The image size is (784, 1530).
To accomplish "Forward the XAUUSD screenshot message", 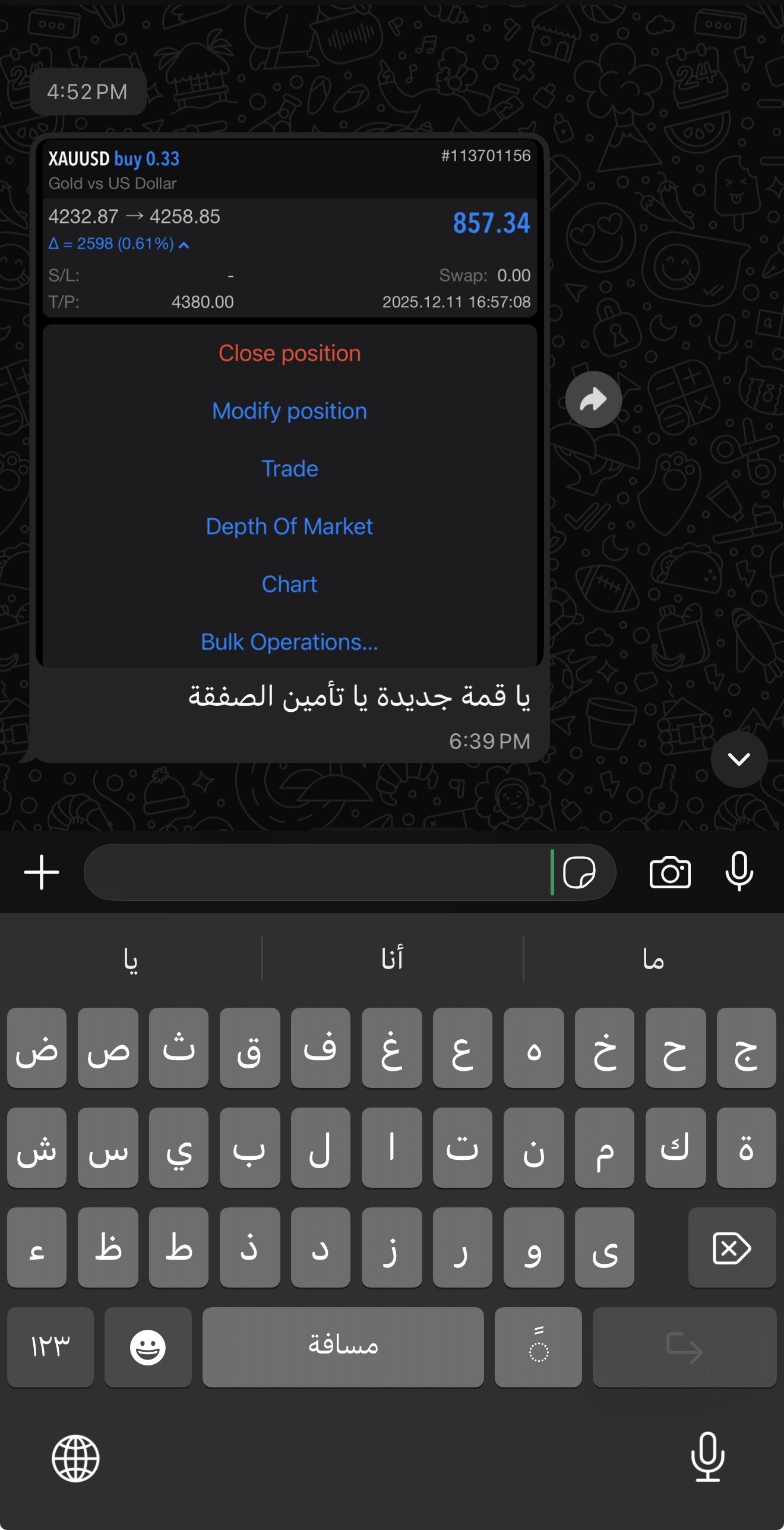I will pos(593,399).
